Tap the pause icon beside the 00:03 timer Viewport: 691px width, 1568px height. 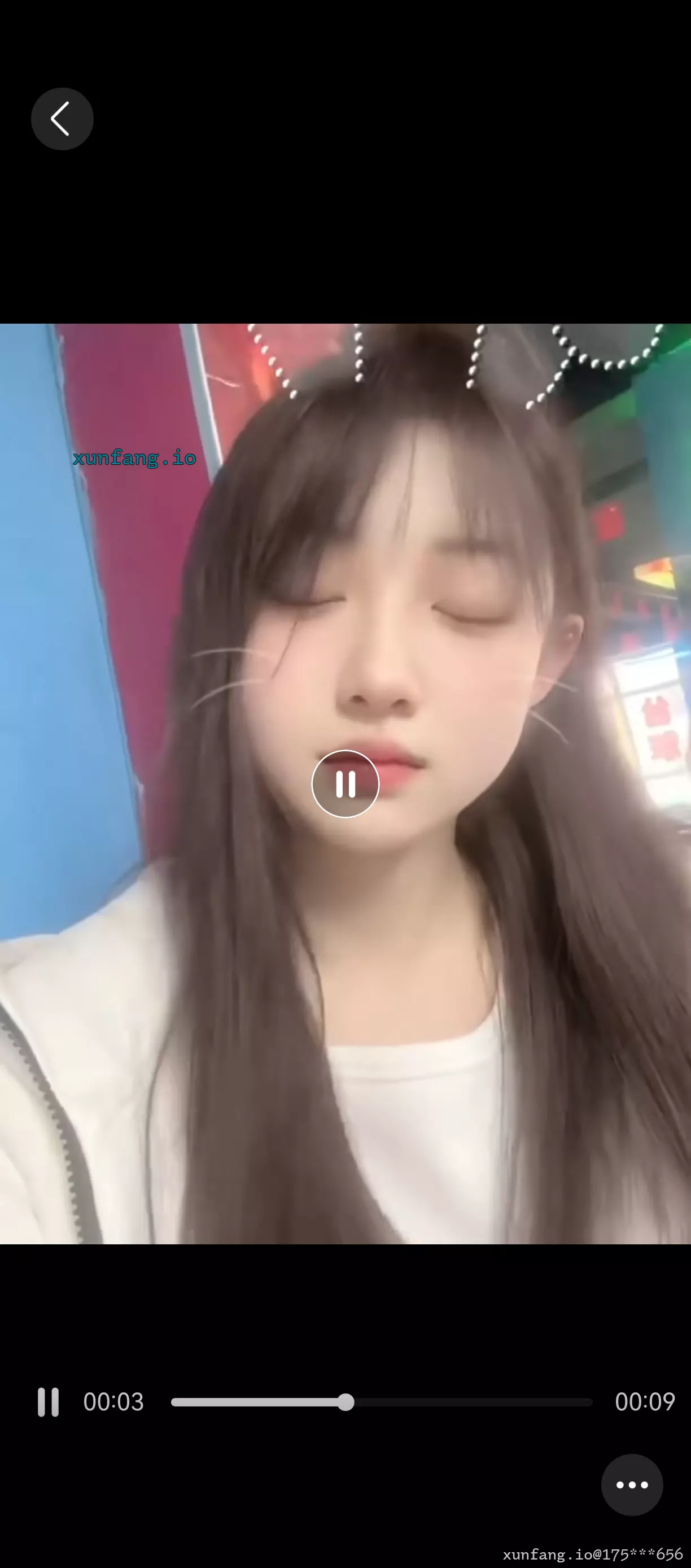48,1402
